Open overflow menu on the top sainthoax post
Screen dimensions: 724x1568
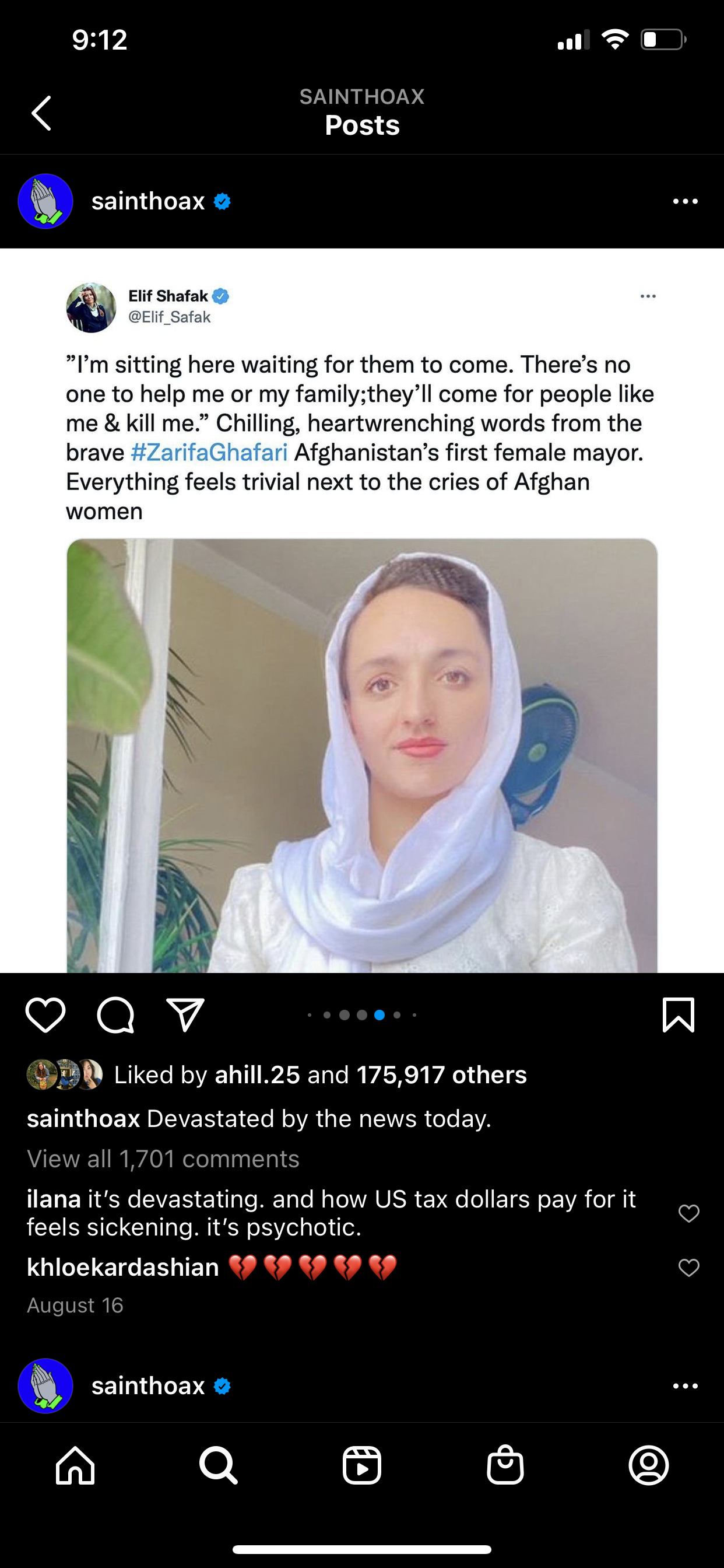[685, 201]
